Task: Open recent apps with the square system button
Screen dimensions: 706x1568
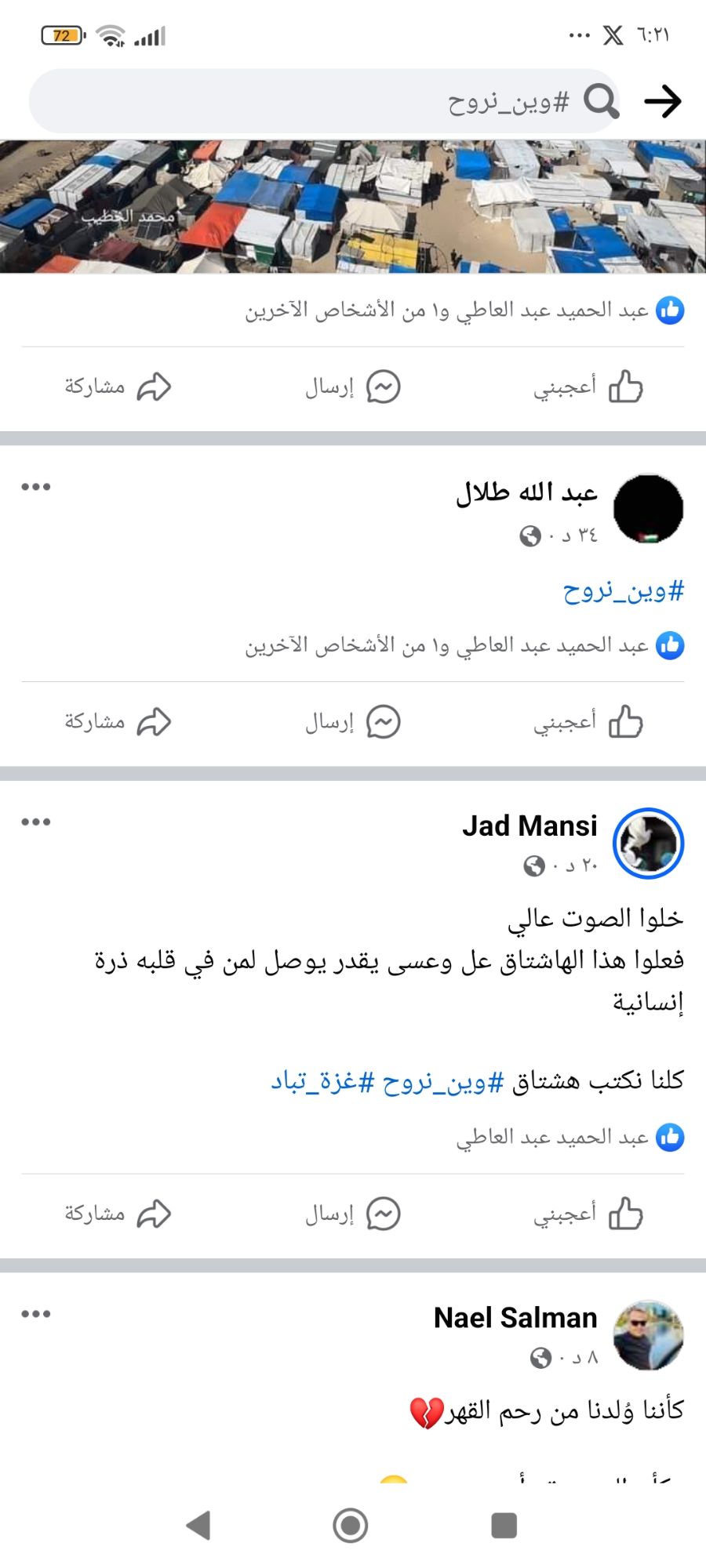Action: (x=504, y=1525)
